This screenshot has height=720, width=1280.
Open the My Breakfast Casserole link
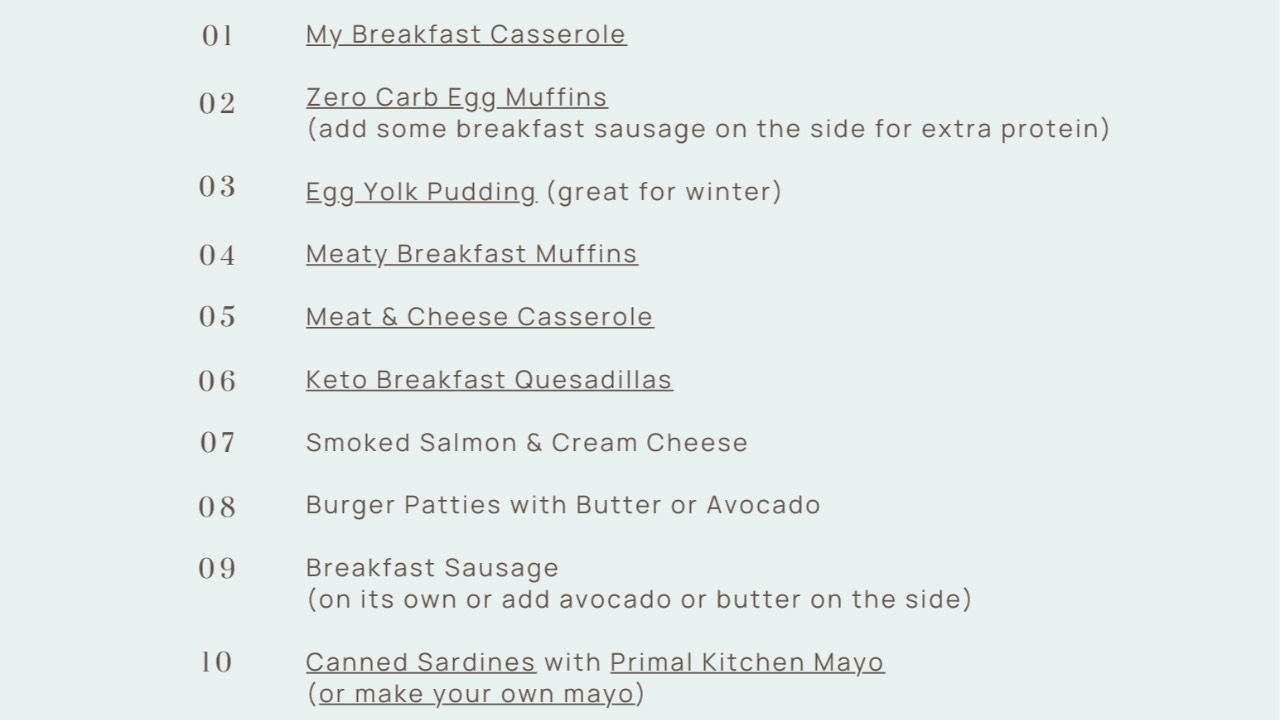tap(466, 34)
